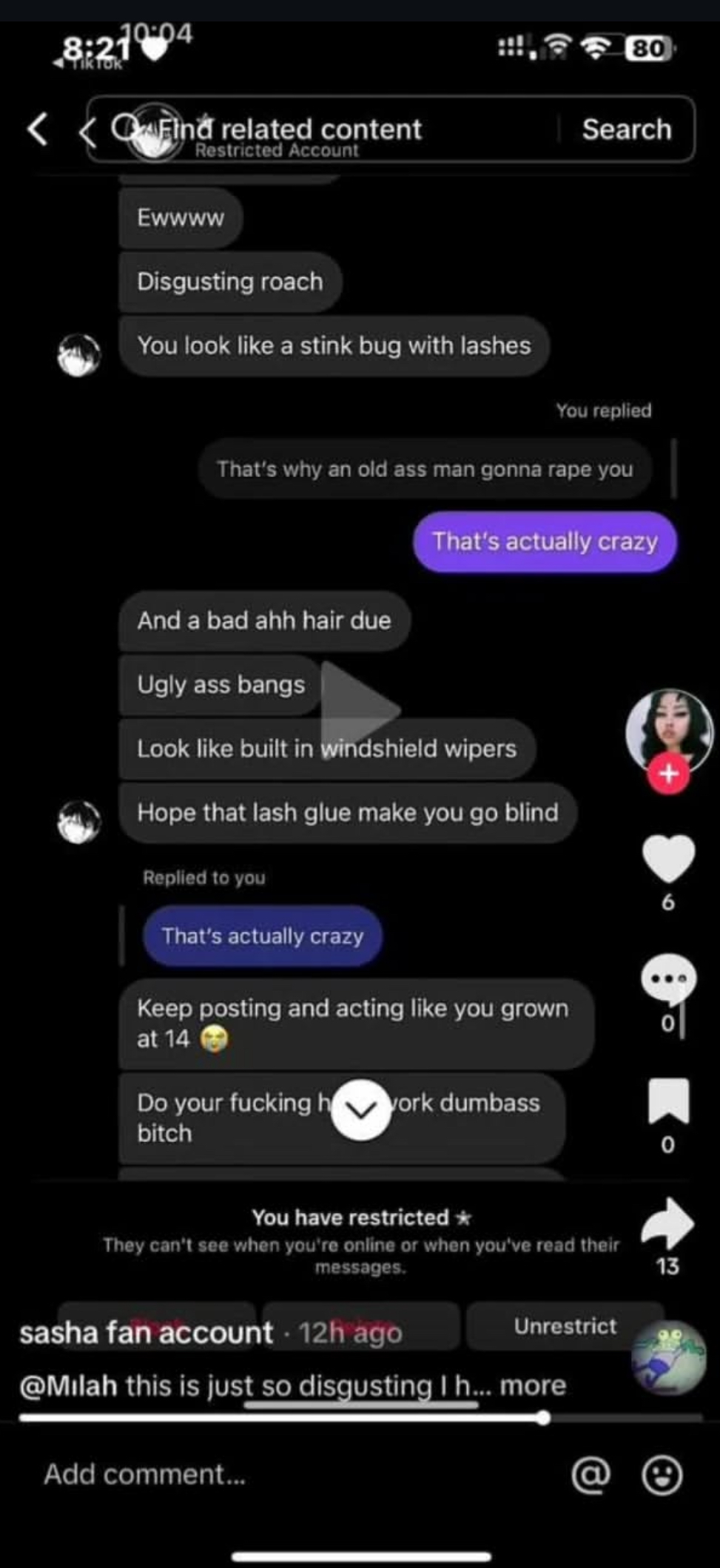Seek using the video progress bar
Screen dimensions: 720x1568
pyautogui.click(x=360, y=1418)
